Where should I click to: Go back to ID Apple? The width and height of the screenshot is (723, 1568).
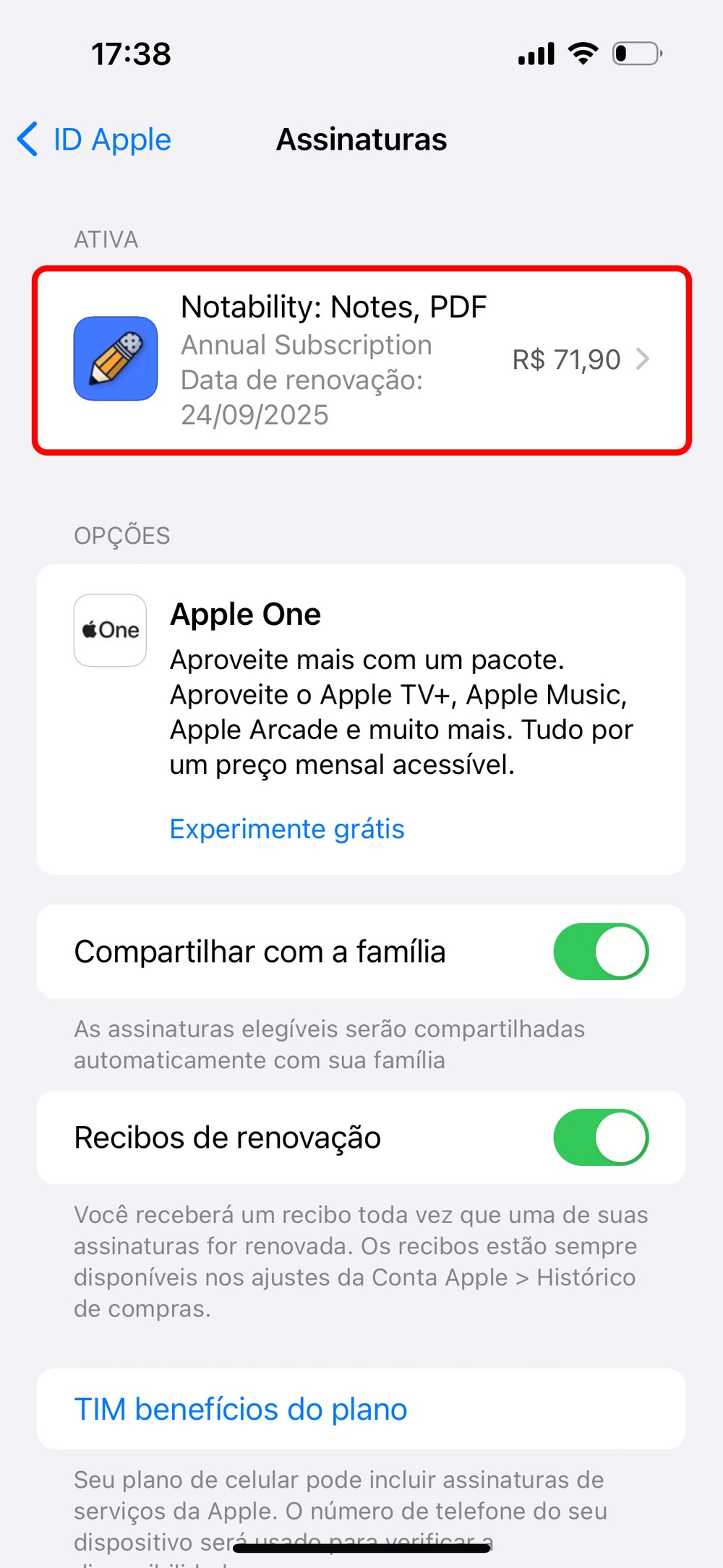(94, 140)
